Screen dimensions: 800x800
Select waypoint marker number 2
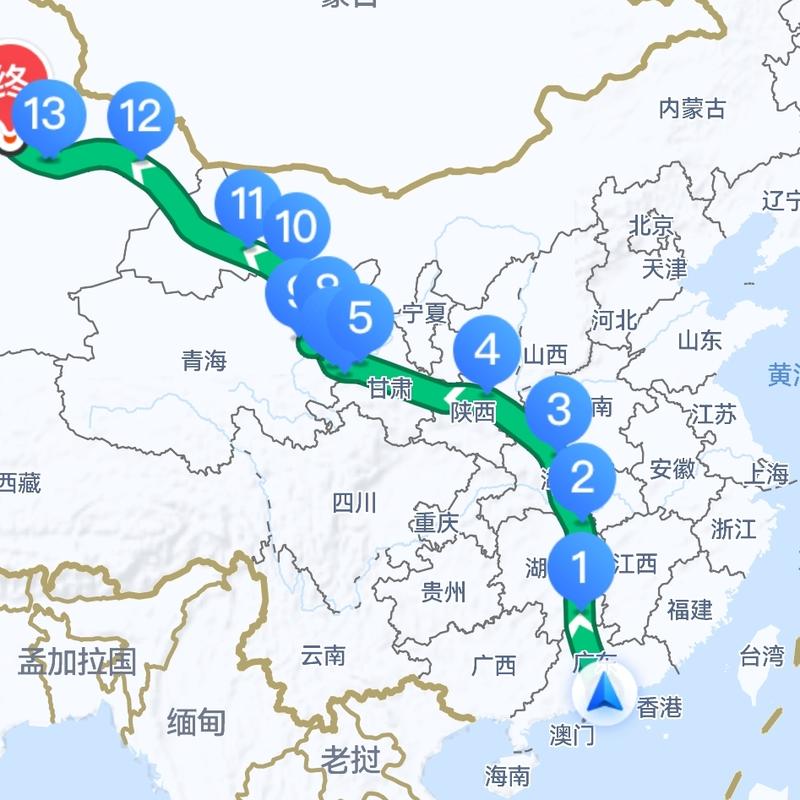pyautogui.click(x=582, y=478)
